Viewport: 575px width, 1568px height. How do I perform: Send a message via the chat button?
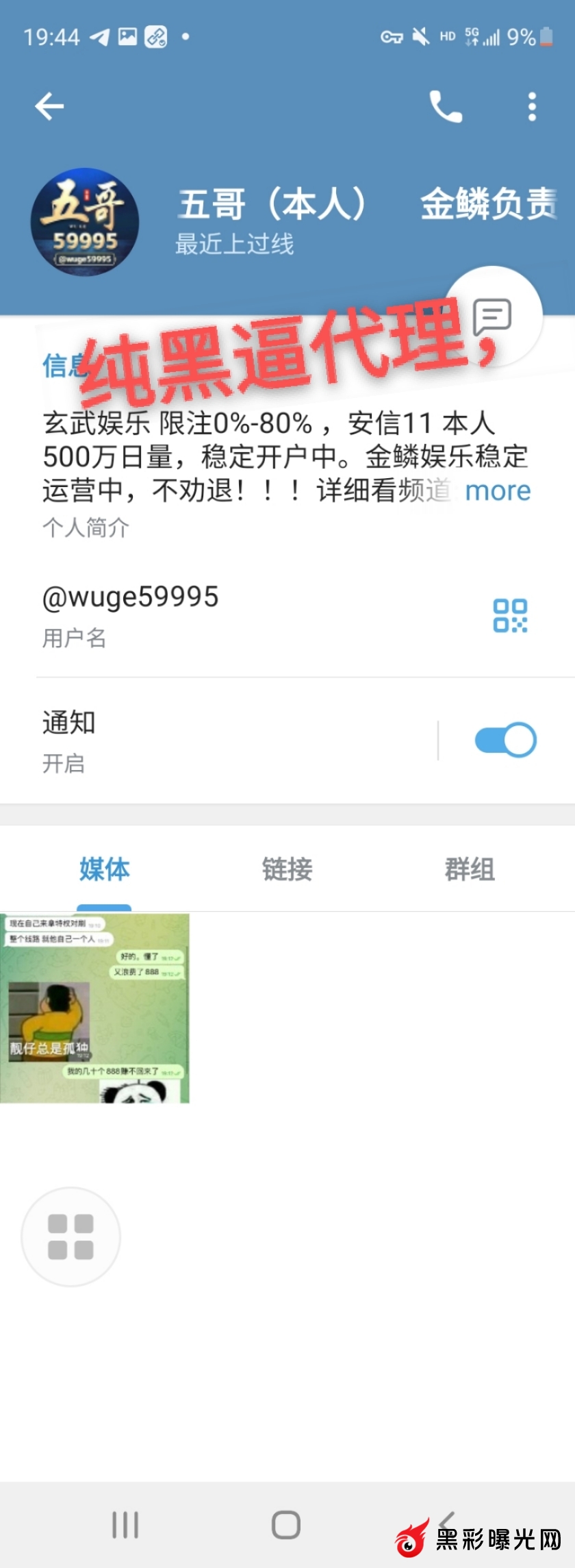(x=493, y=316)
